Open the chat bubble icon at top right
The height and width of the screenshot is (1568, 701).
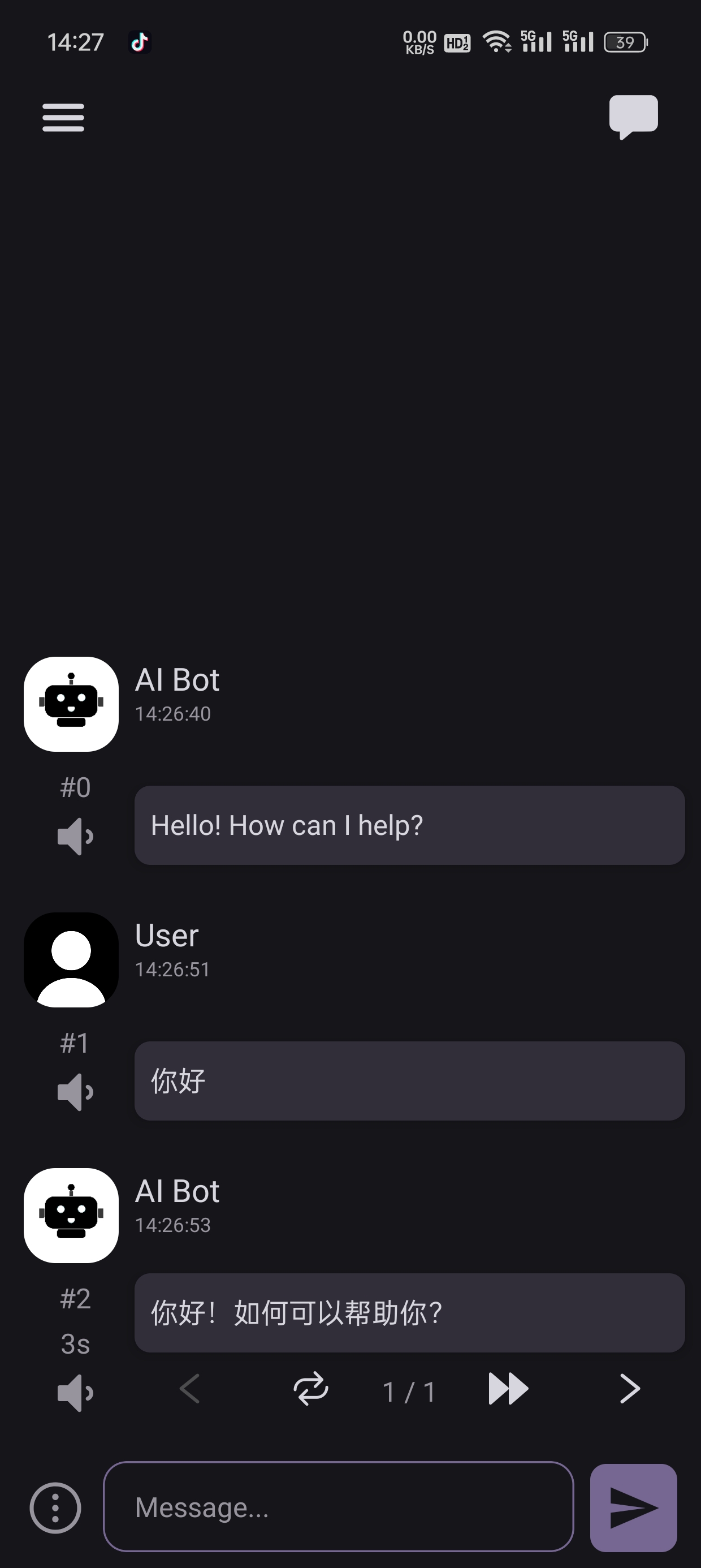pyautogui.click(x=634, y=115)
